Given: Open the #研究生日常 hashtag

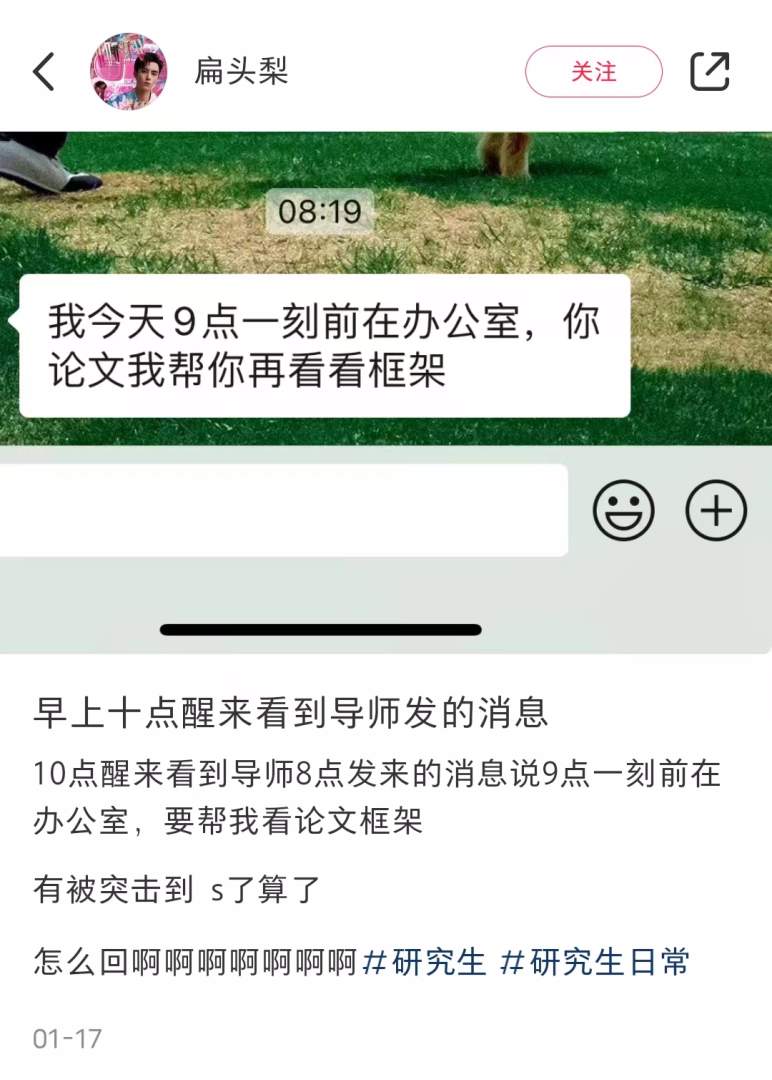Looking at the screenshot, I should coord(594,963).
